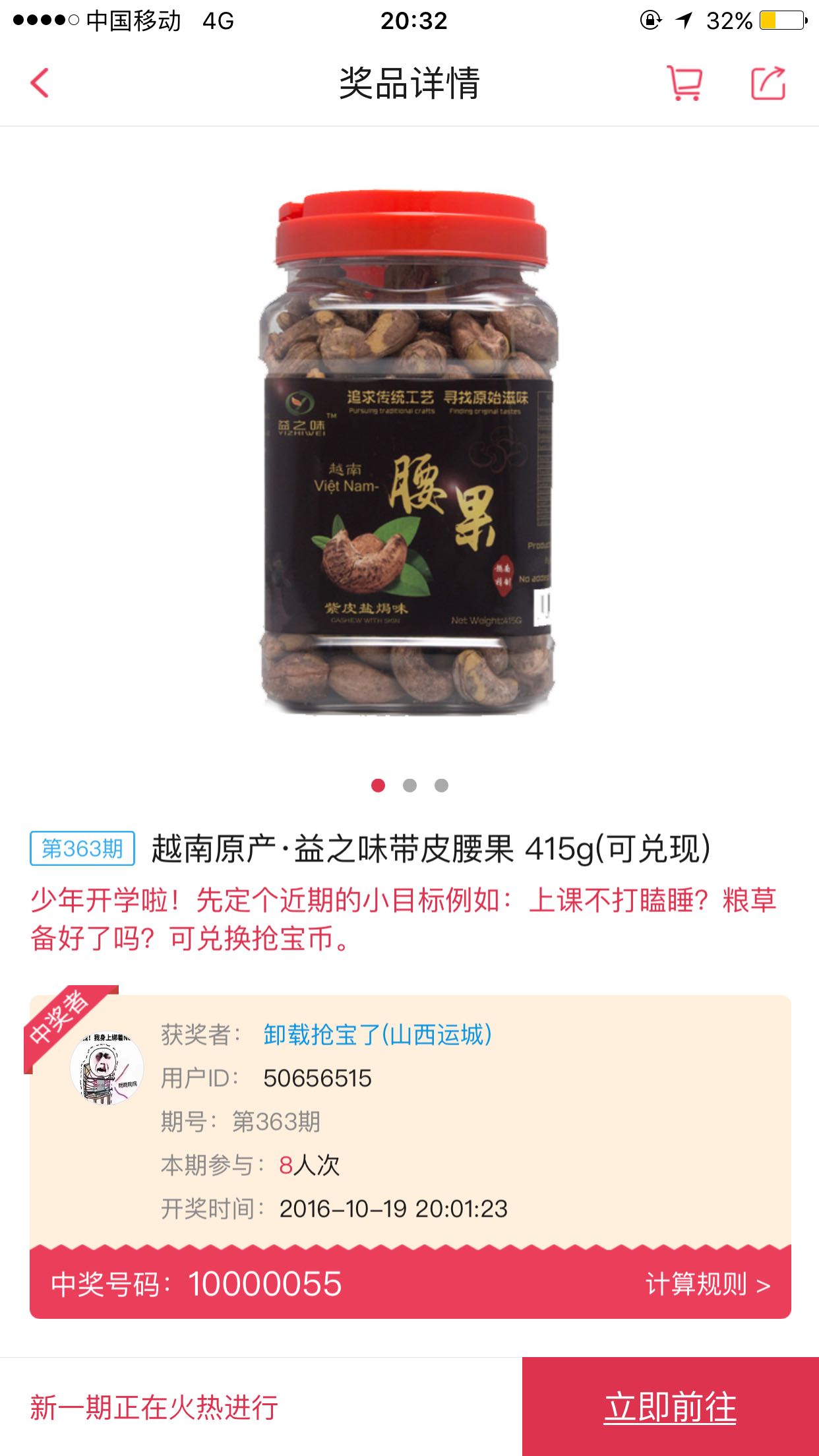Open the shopping cart
This screenshot has height=1456, width=819.
[x=684, y=83]
